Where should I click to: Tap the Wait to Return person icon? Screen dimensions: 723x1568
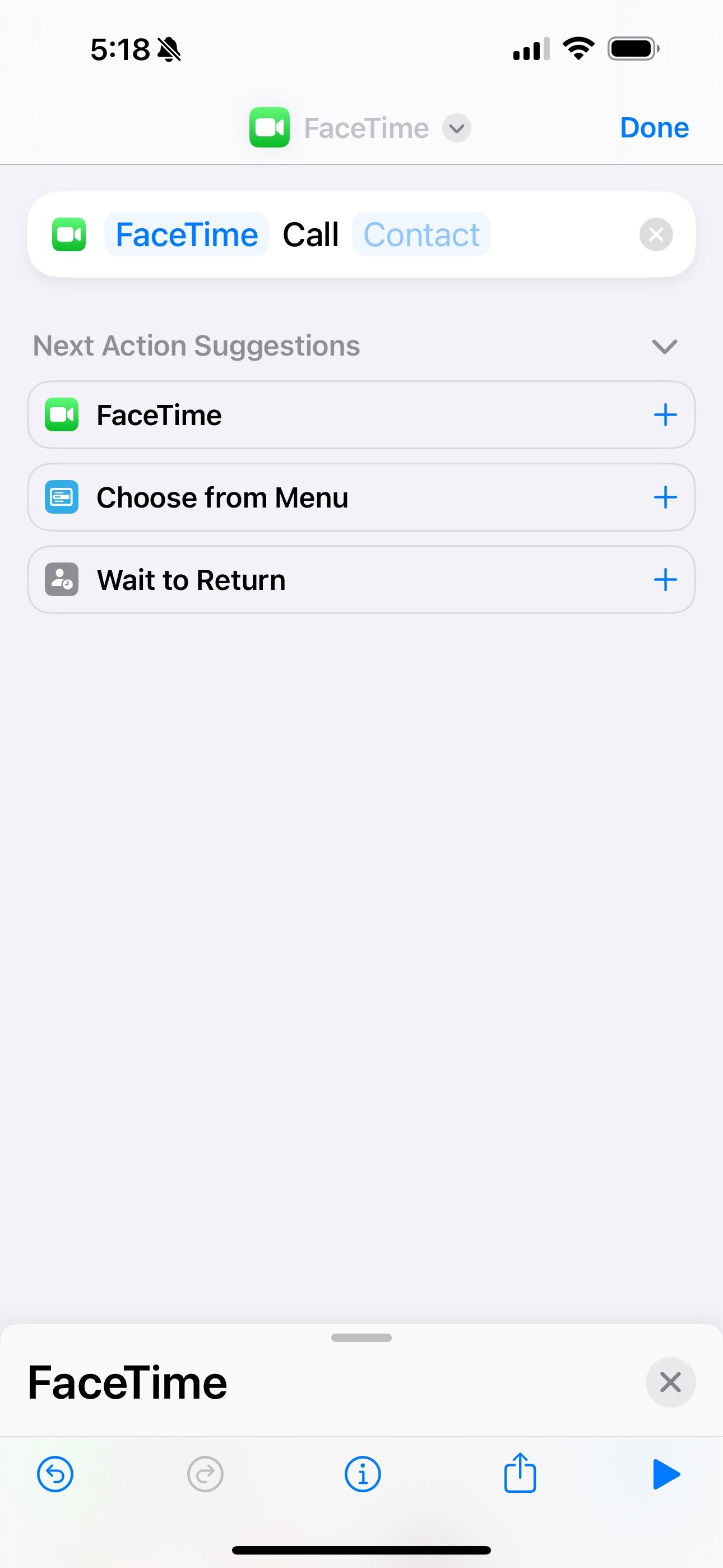pyautogui.click(x=62, y=579)
